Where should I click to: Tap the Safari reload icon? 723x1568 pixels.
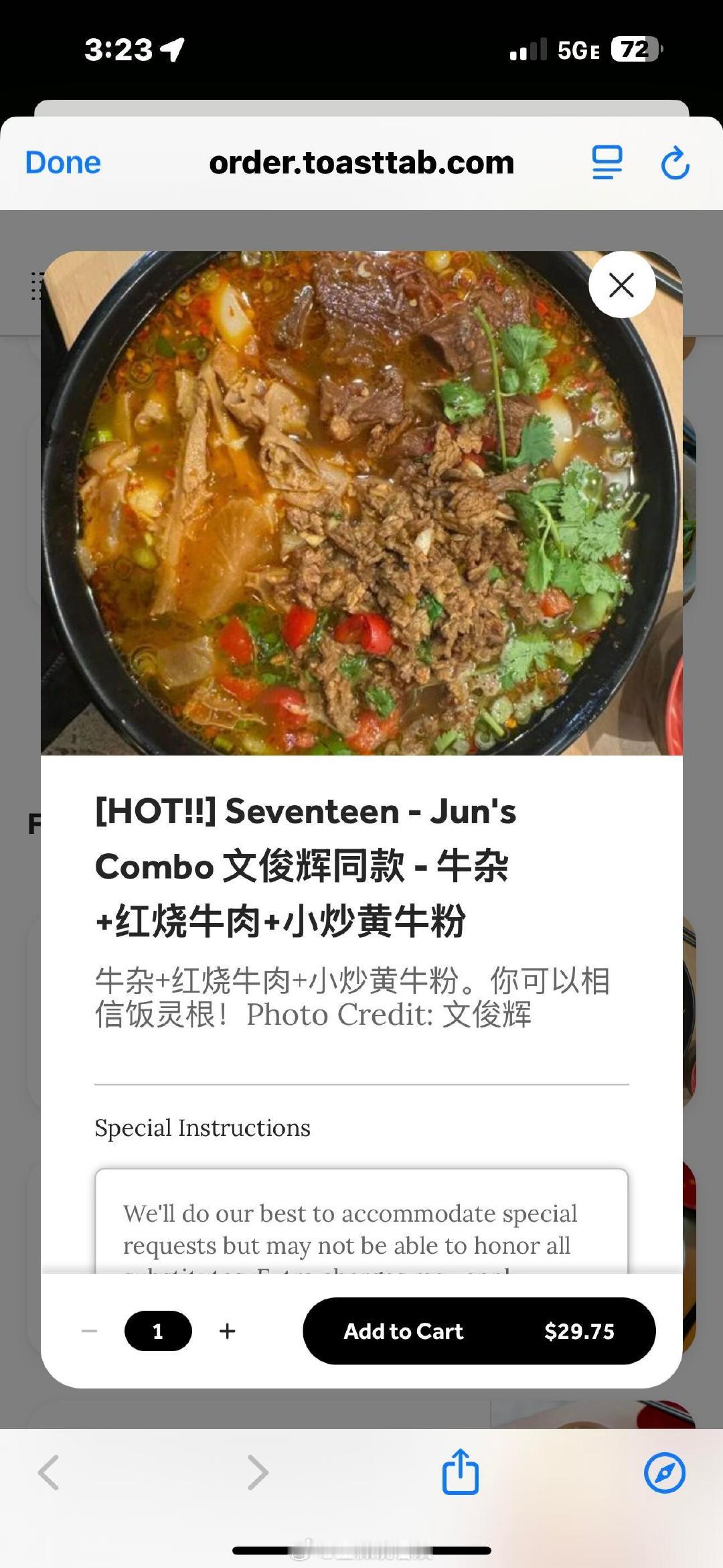point(676,162)
